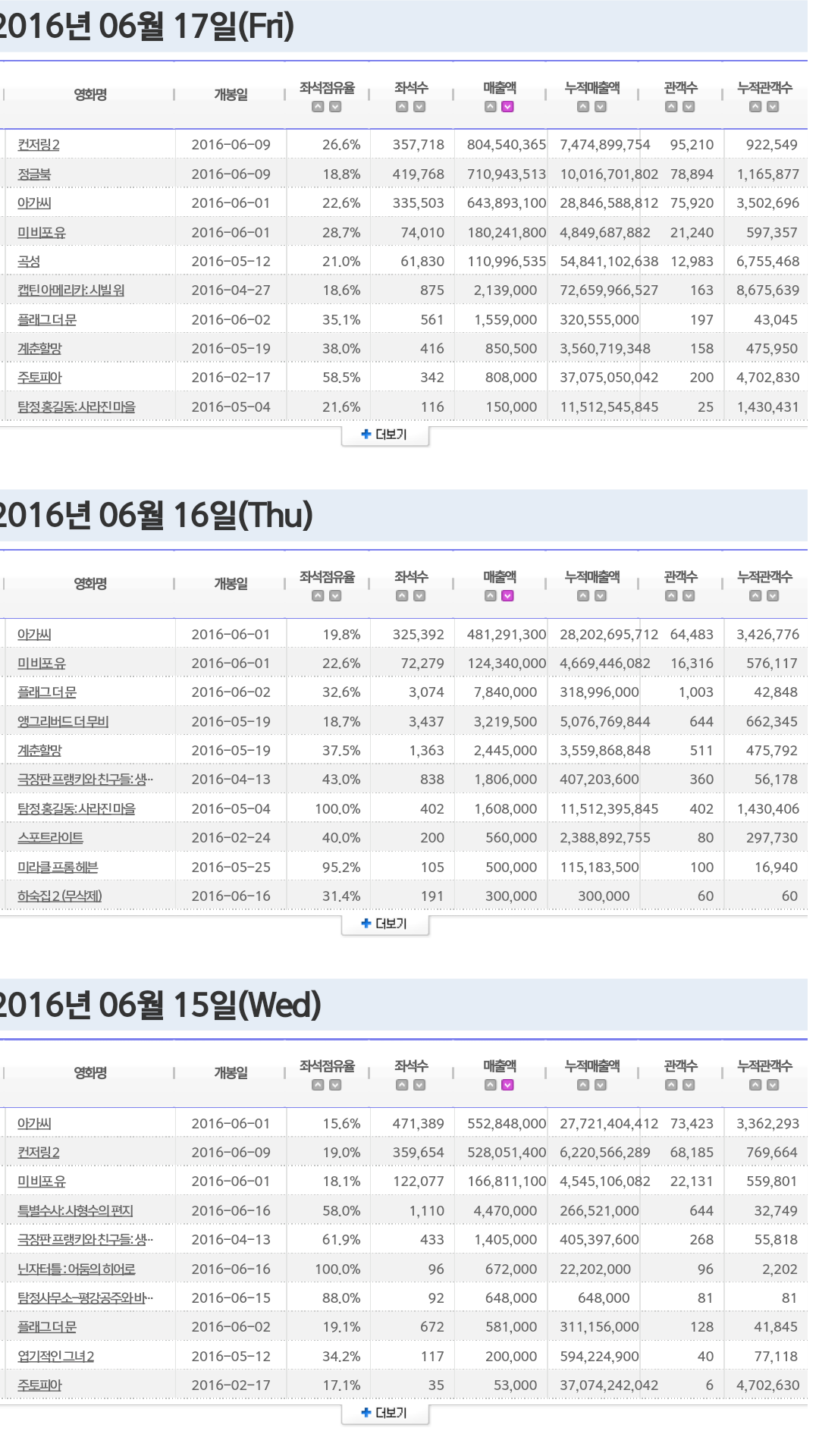This screenshot has width=819, height=1456.
Task: Expand more results for June 17 with 더보기
Action: (385, 435)
